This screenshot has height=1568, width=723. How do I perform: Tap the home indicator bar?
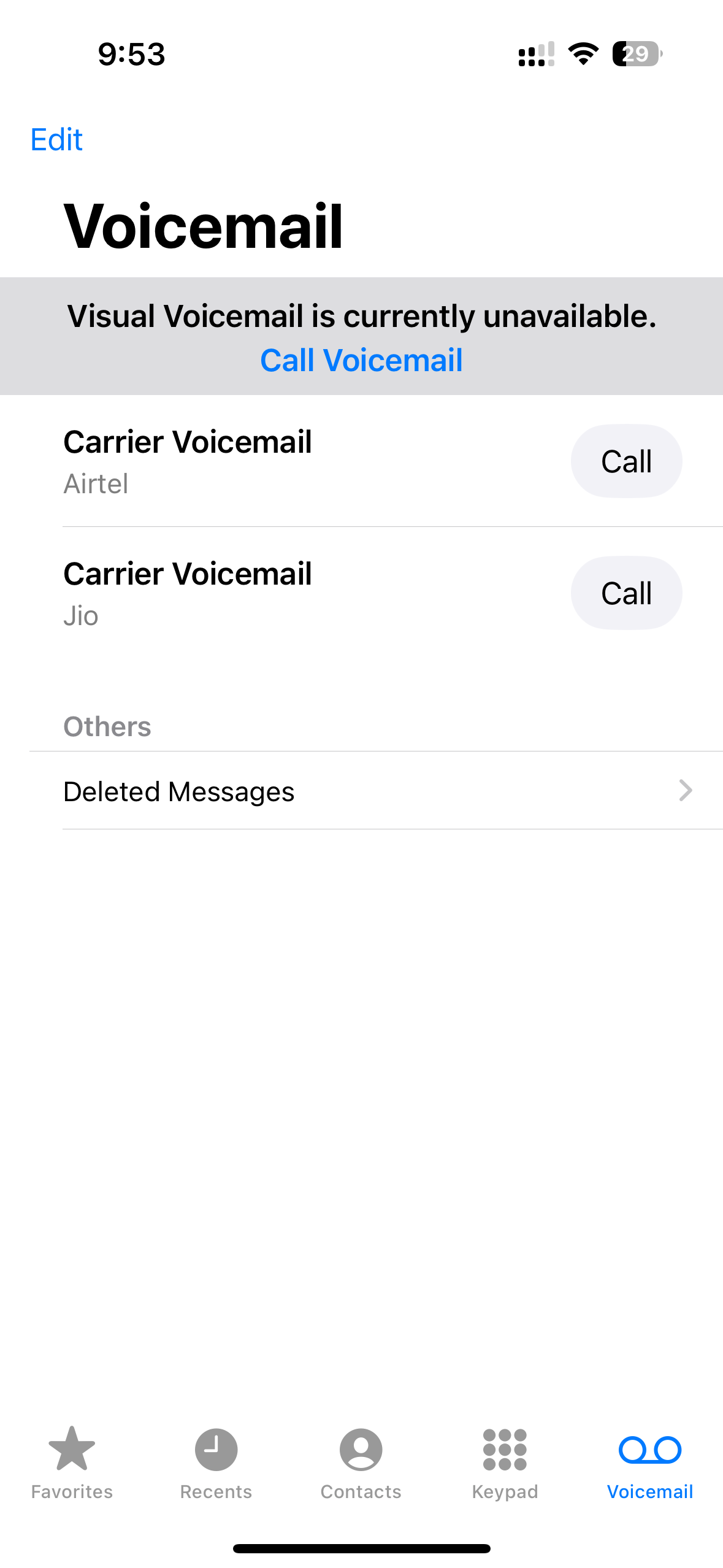361,1548
